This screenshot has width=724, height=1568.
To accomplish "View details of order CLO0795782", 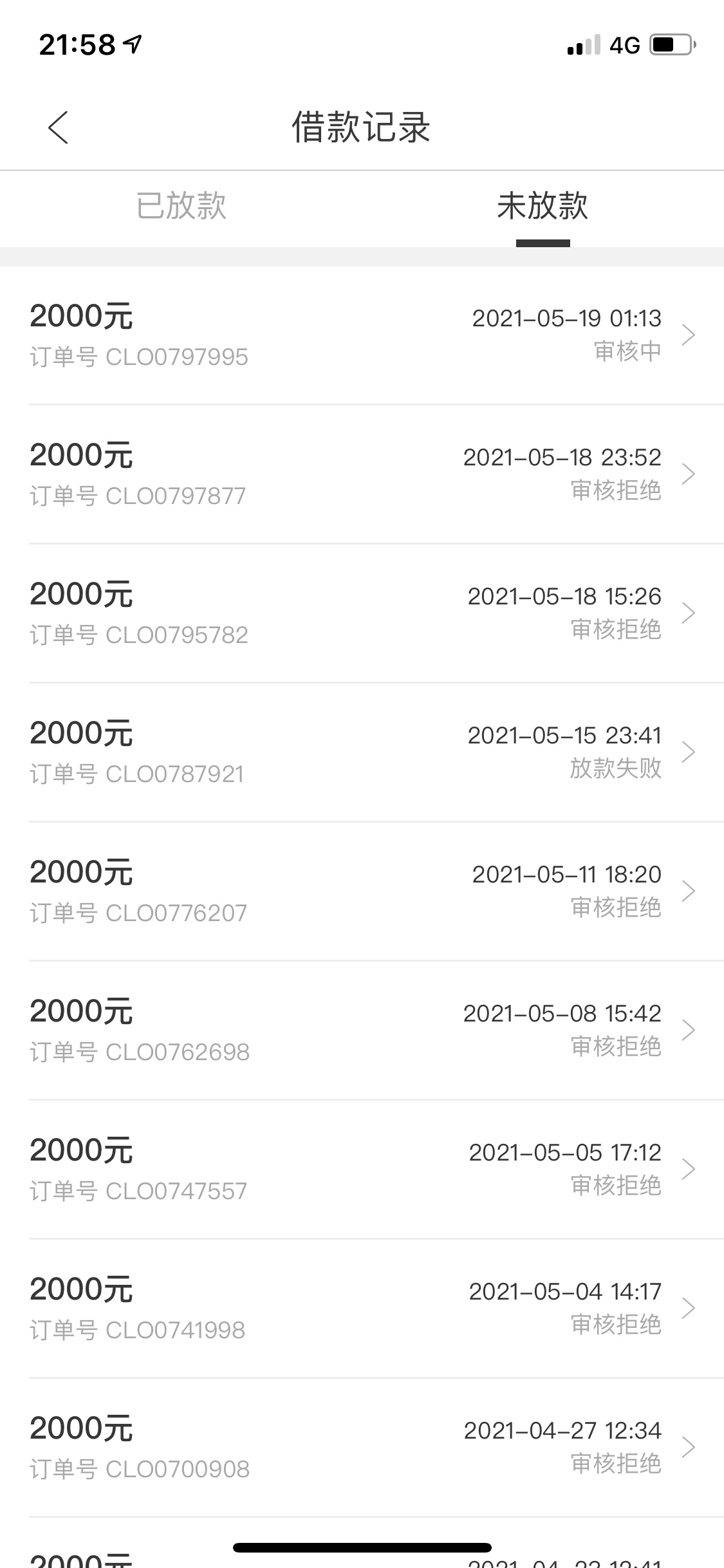I will point(362,613).
